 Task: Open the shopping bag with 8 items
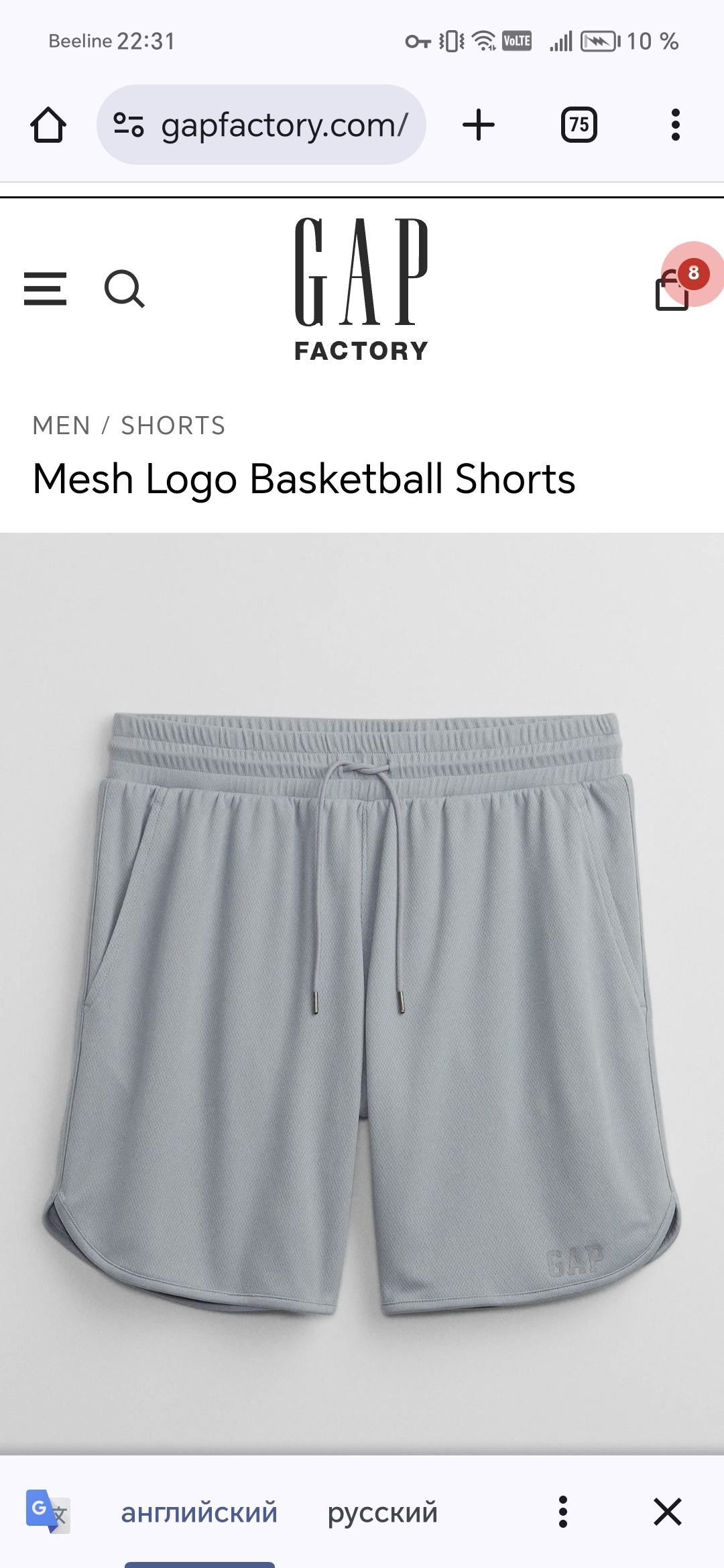(x=674, y=289)
